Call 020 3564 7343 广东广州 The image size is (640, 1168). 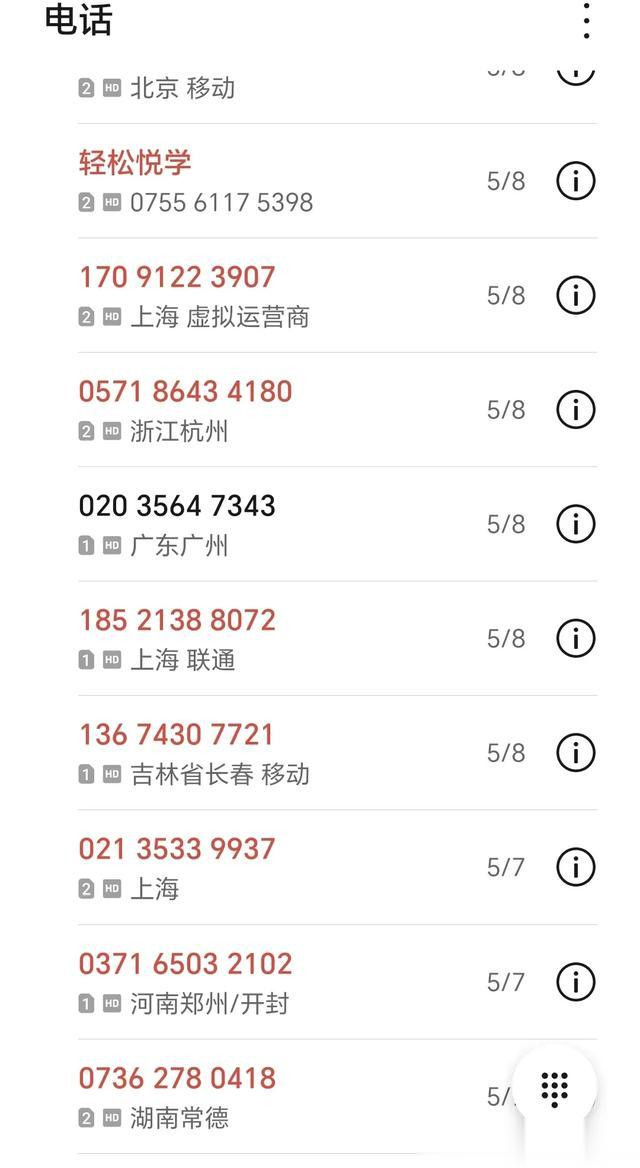click(x=276, y=524)
